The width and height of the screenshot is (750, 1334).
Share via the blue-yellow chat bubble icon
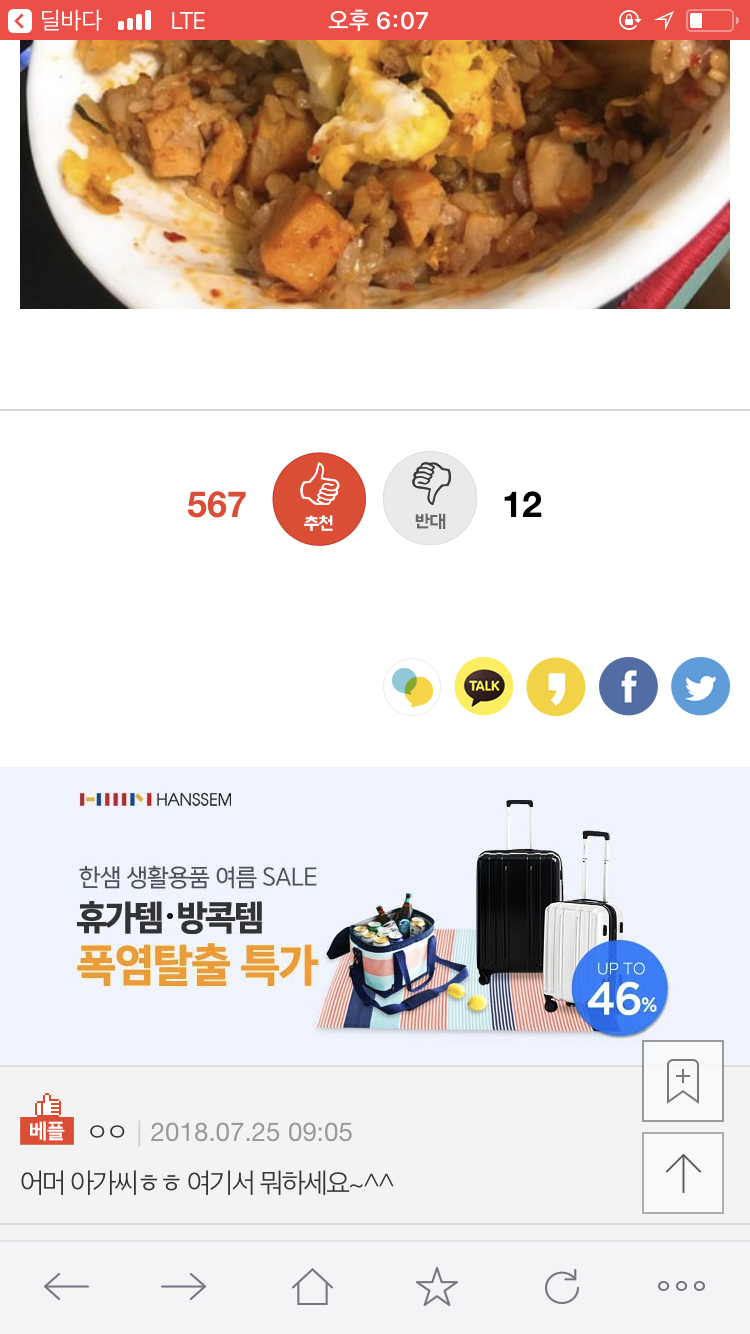412,686
